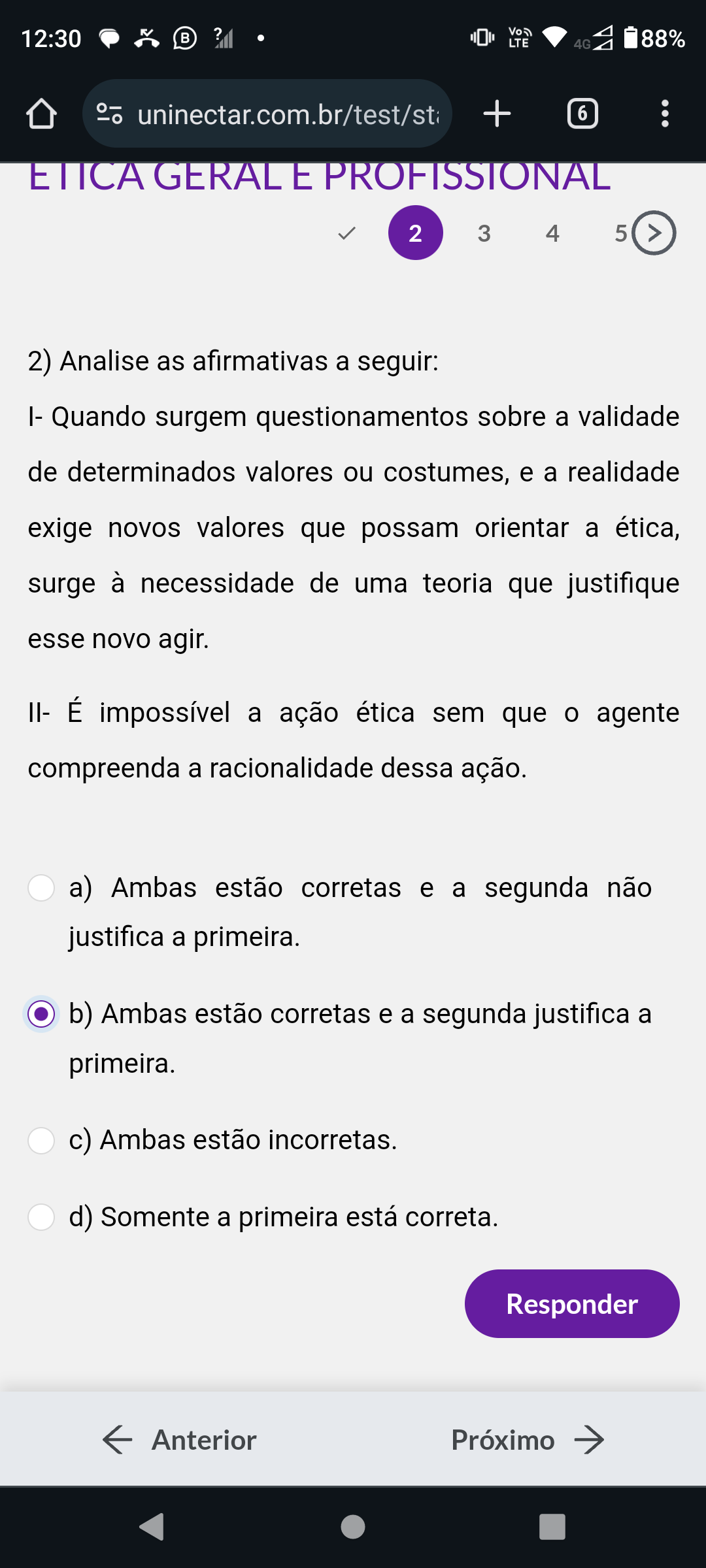Open a new browser tab
This screenshot has height=1568, width=706.
[x=497, y=114]
